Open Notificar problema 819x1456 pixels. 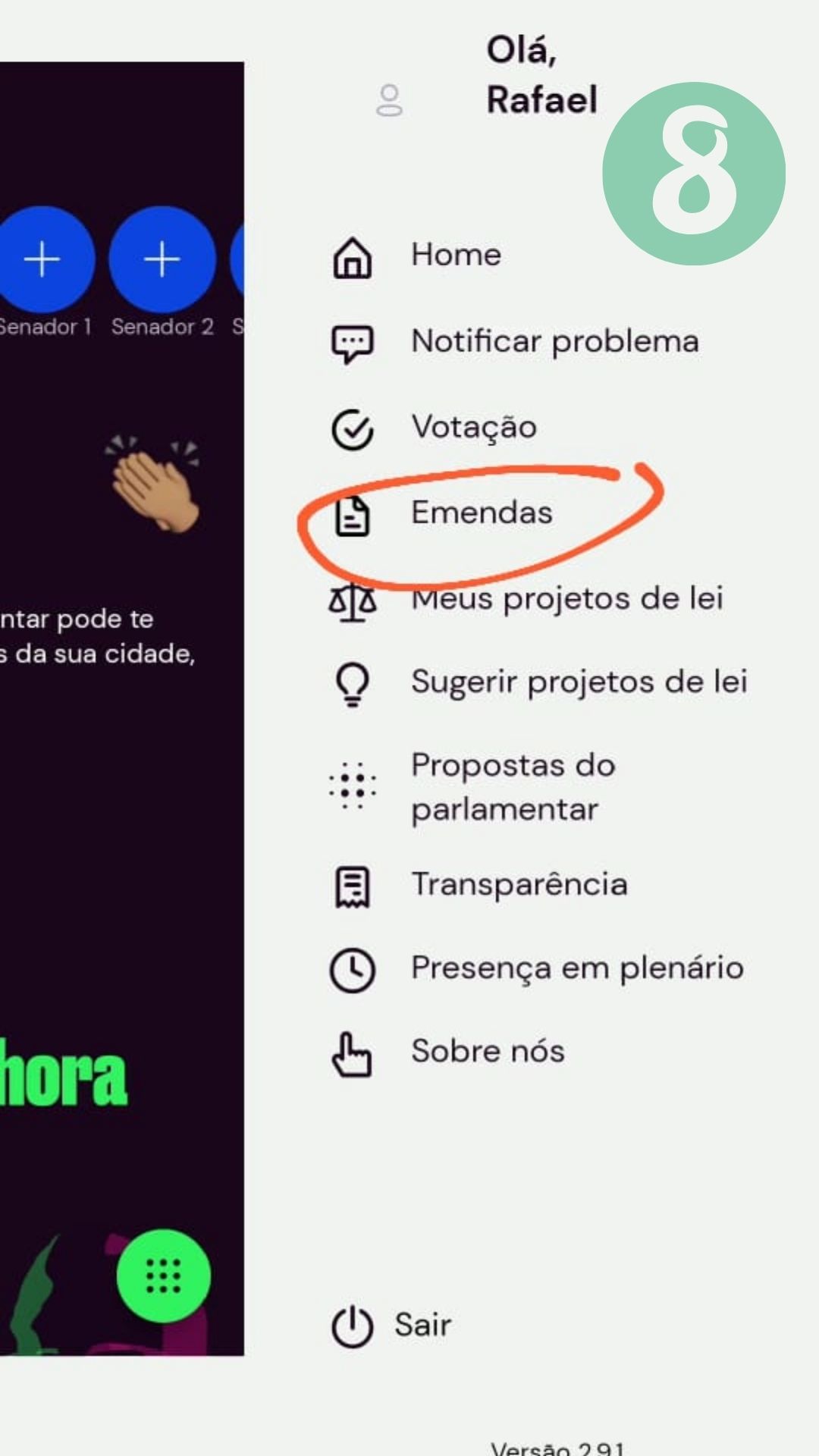[x=554, y=342]
